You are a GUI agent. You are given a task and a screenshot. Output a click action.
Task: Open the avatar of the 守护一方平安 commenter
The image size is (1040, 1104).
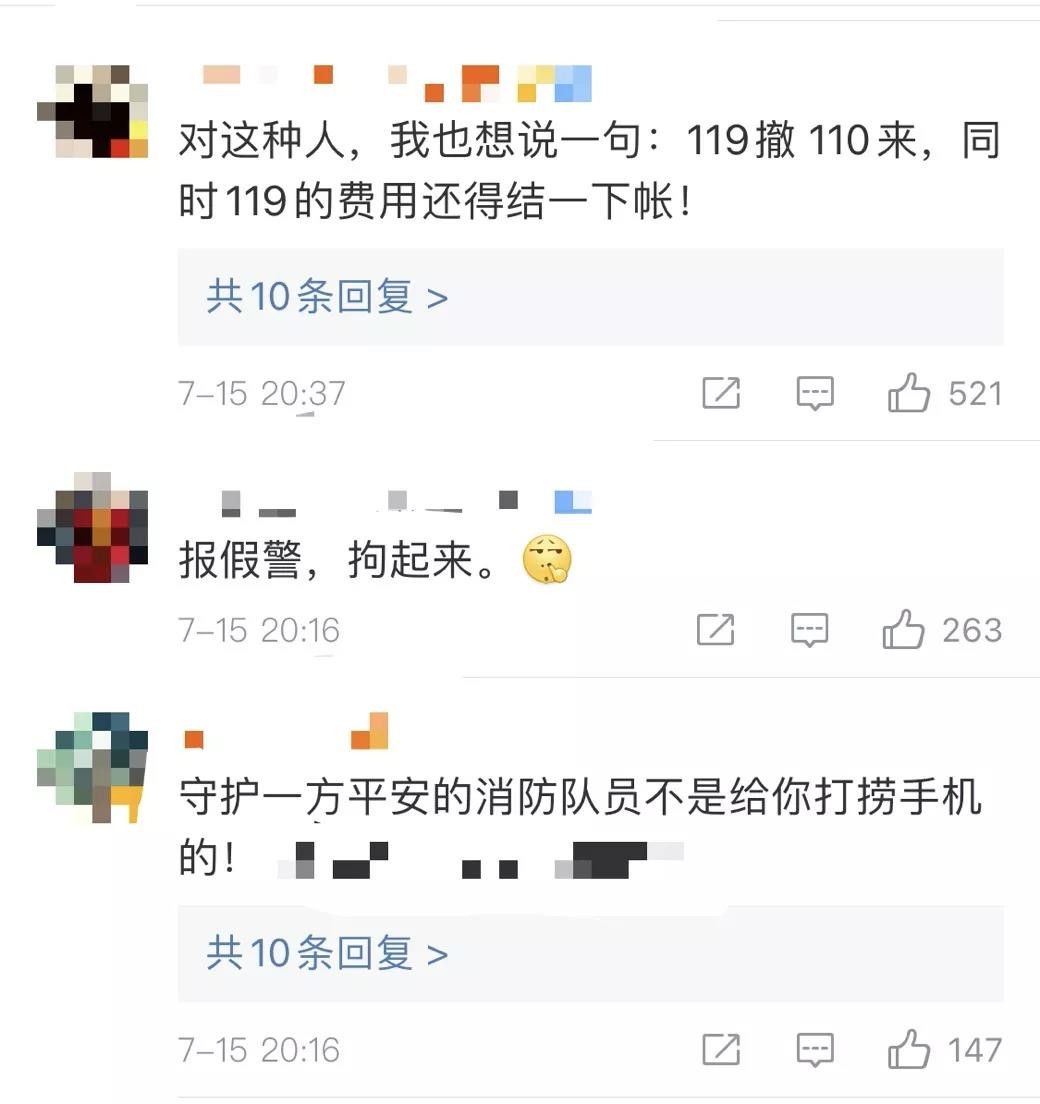(x=93, y=766)
